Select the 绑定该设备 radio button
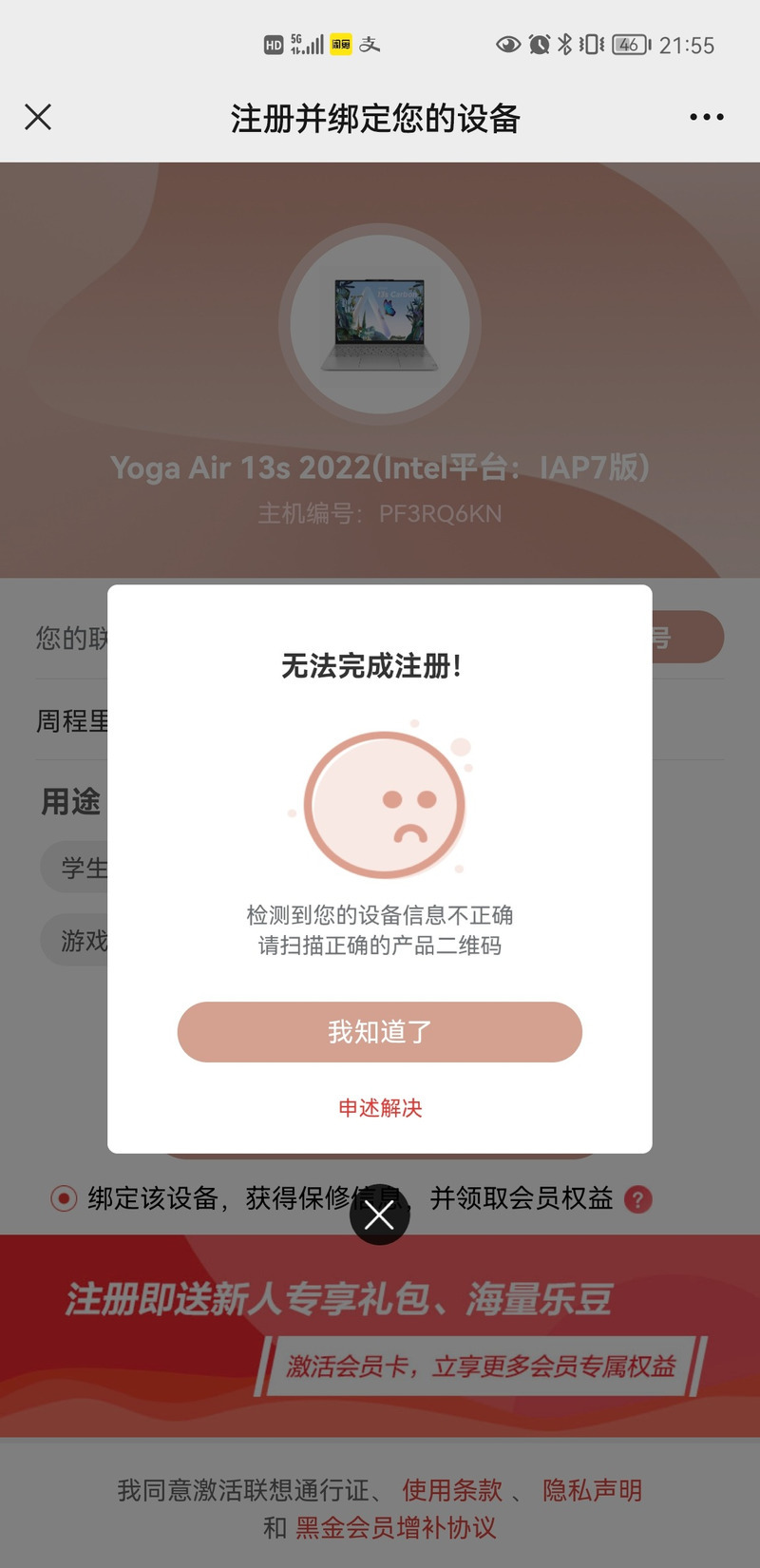 click(64, 1199)
